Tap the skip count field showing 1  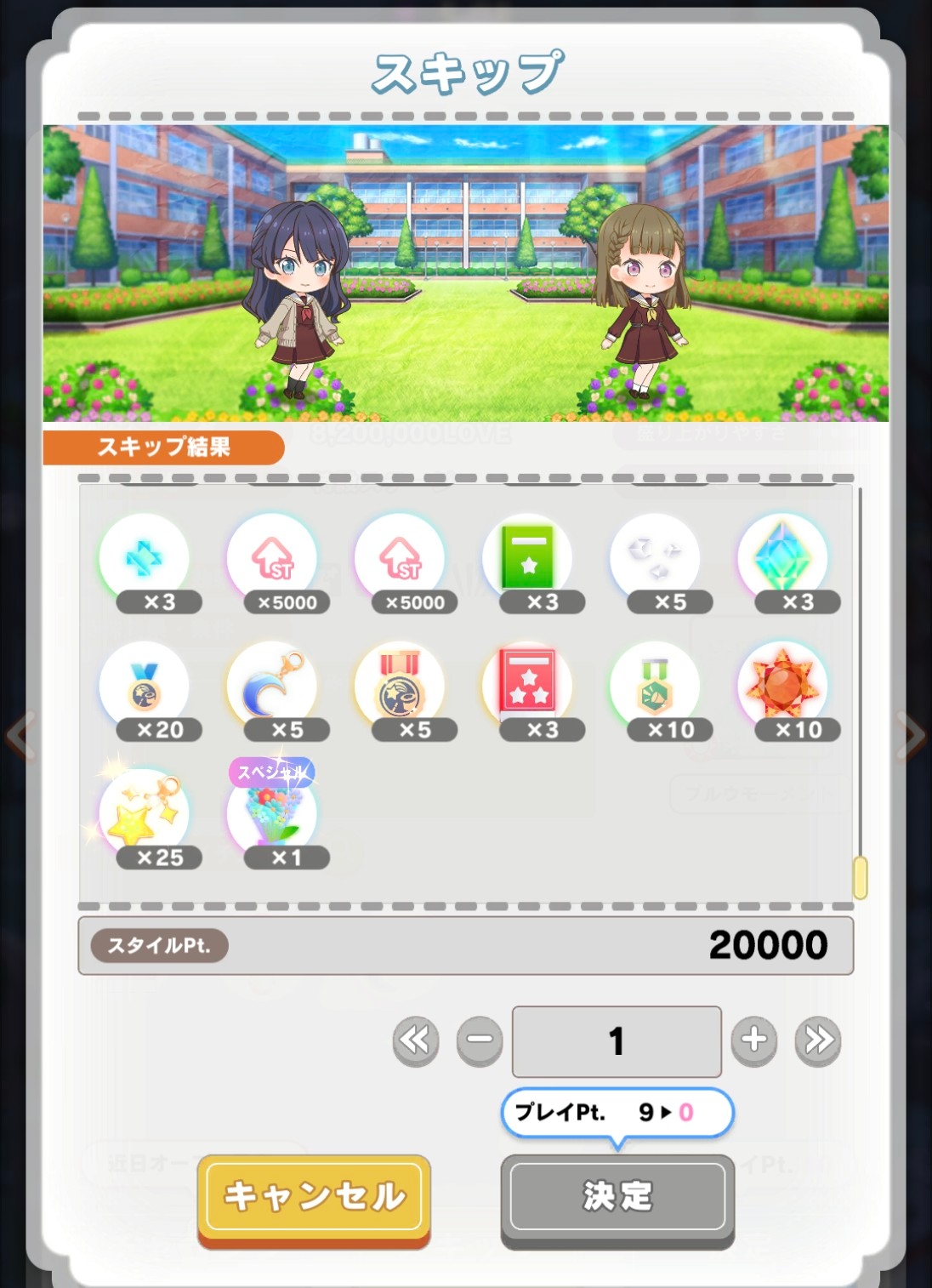click(617, 1041)
